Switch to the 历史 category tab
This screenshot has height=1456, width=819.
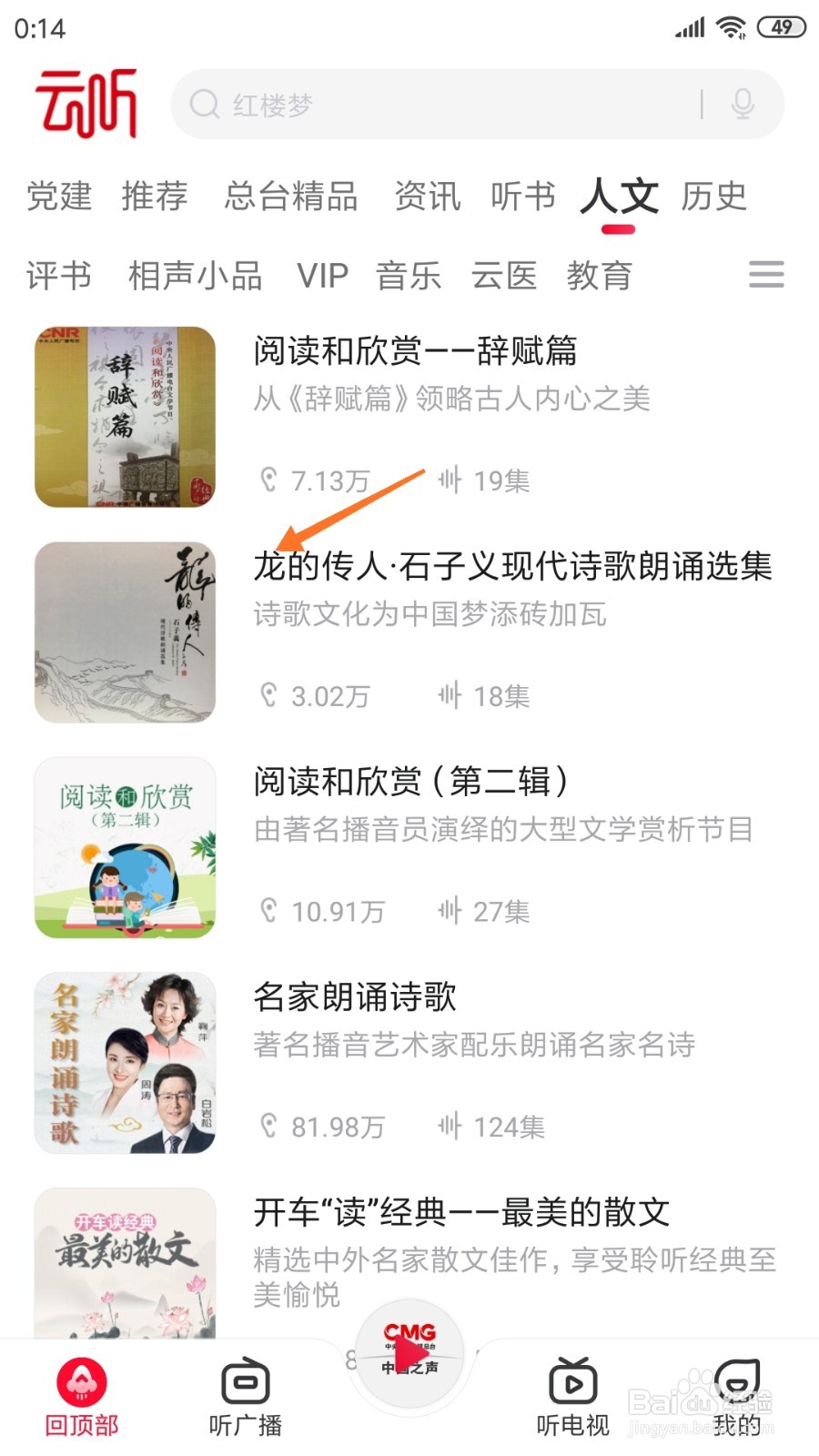click(x=713, y=197)
